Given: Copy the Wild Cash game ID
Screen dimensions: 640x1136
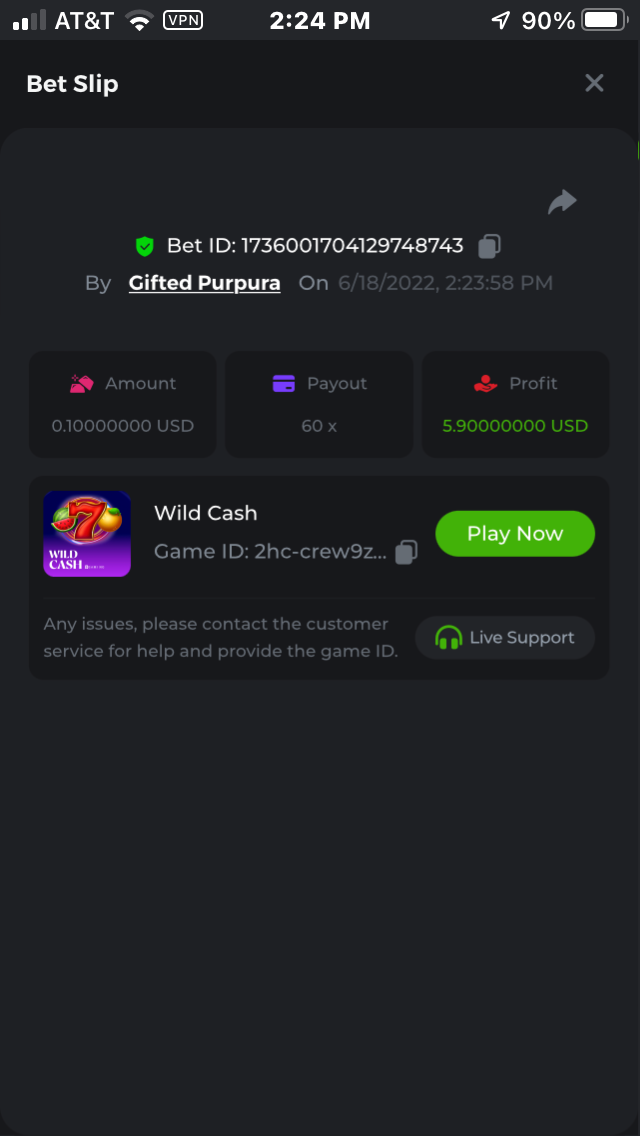Looking at the screenshot, I should (x=406, y=552).
